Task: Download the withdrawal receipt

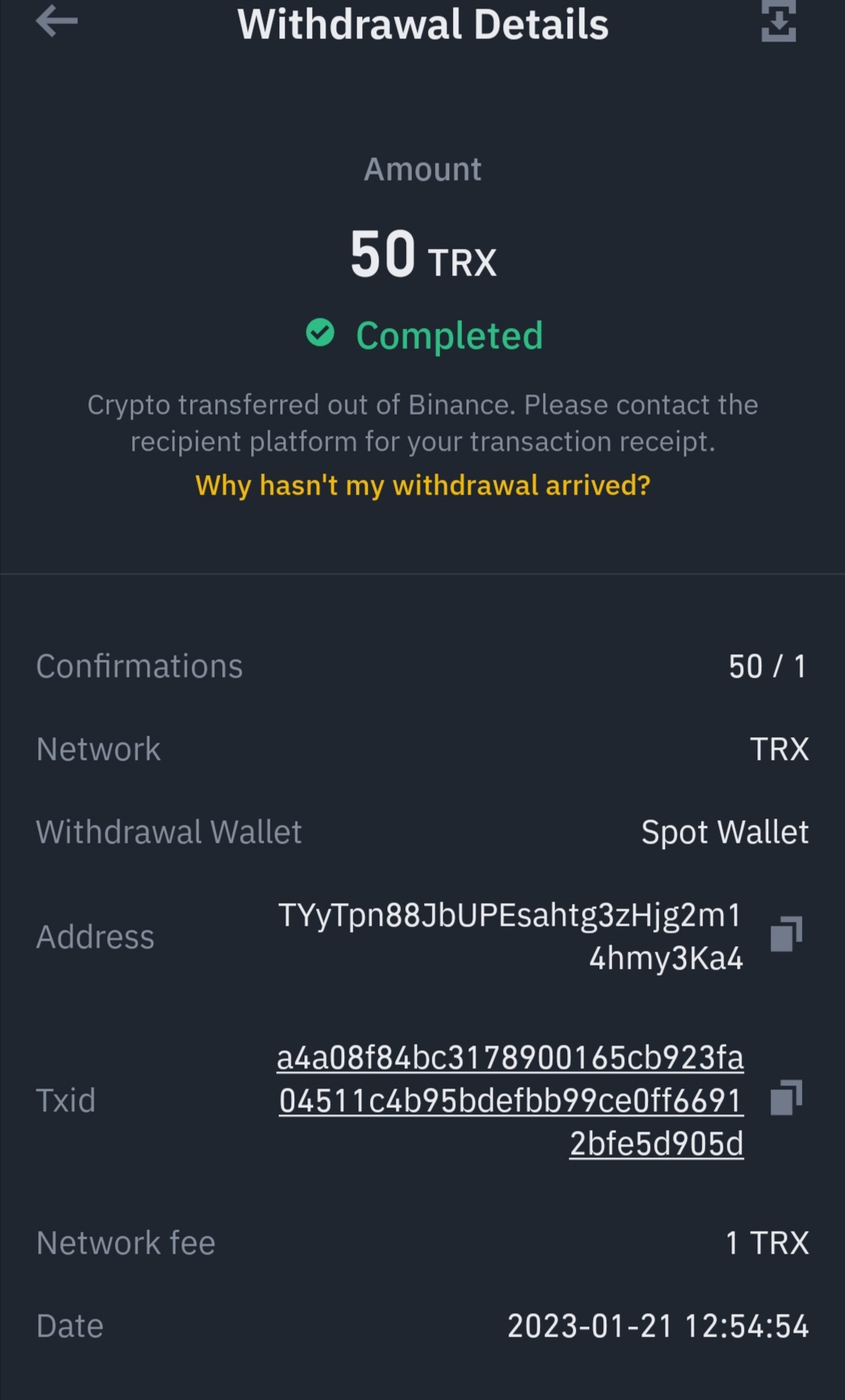Action: click(x=778, y=21)
